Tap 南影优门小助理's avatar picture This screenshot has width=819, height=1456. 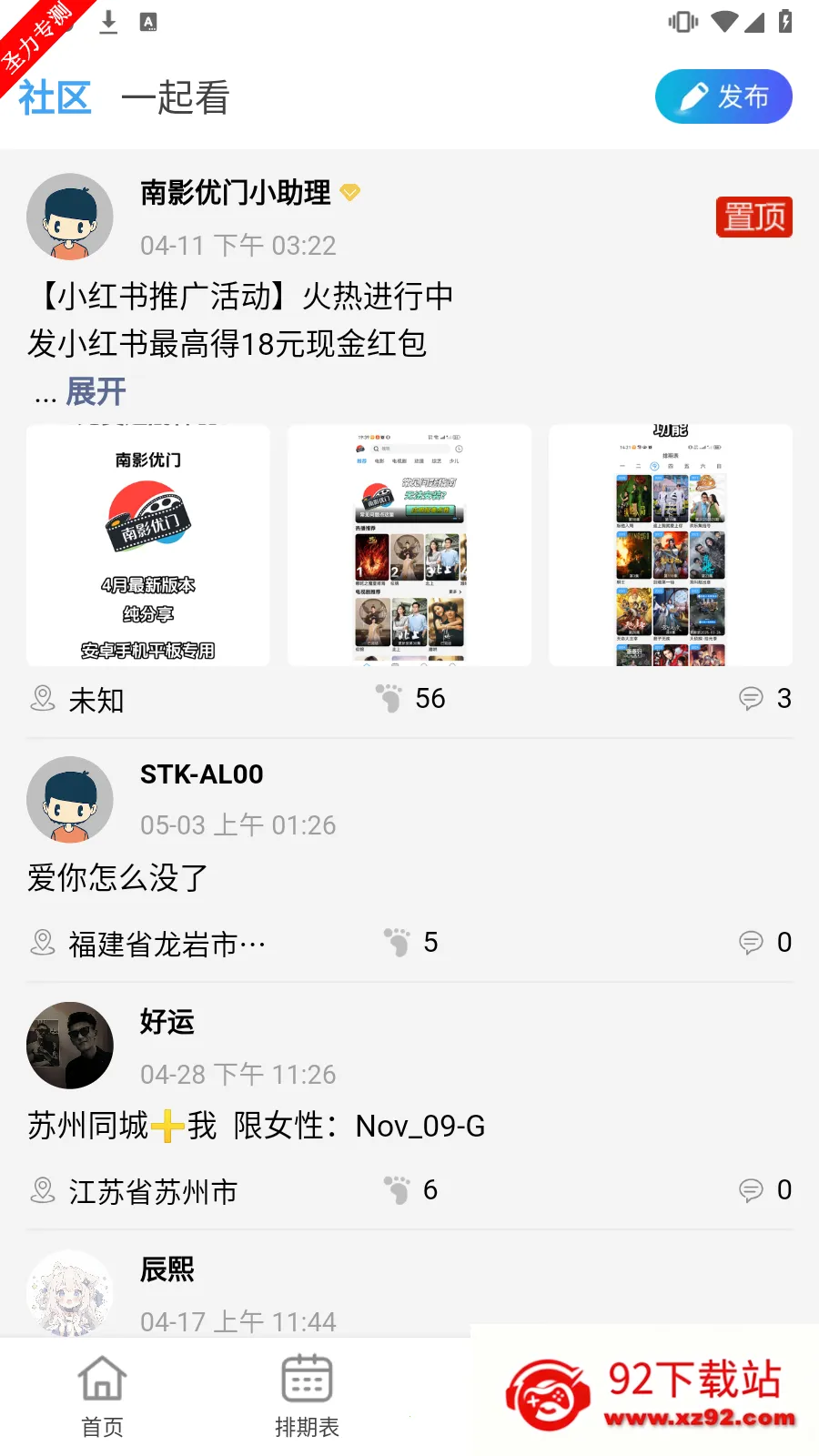coord(69,217)
